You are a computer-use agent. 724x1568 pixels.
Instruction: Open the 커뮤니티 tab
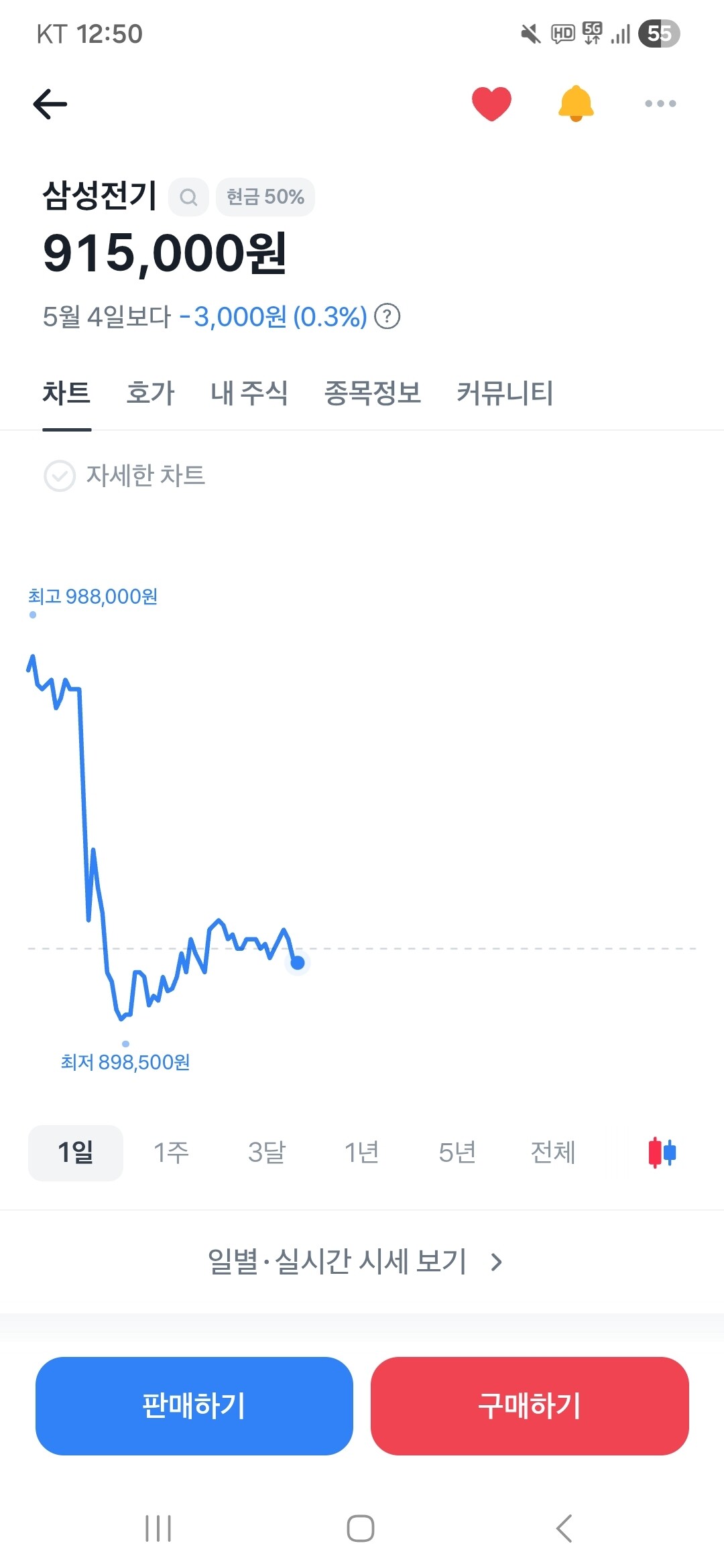505,393
